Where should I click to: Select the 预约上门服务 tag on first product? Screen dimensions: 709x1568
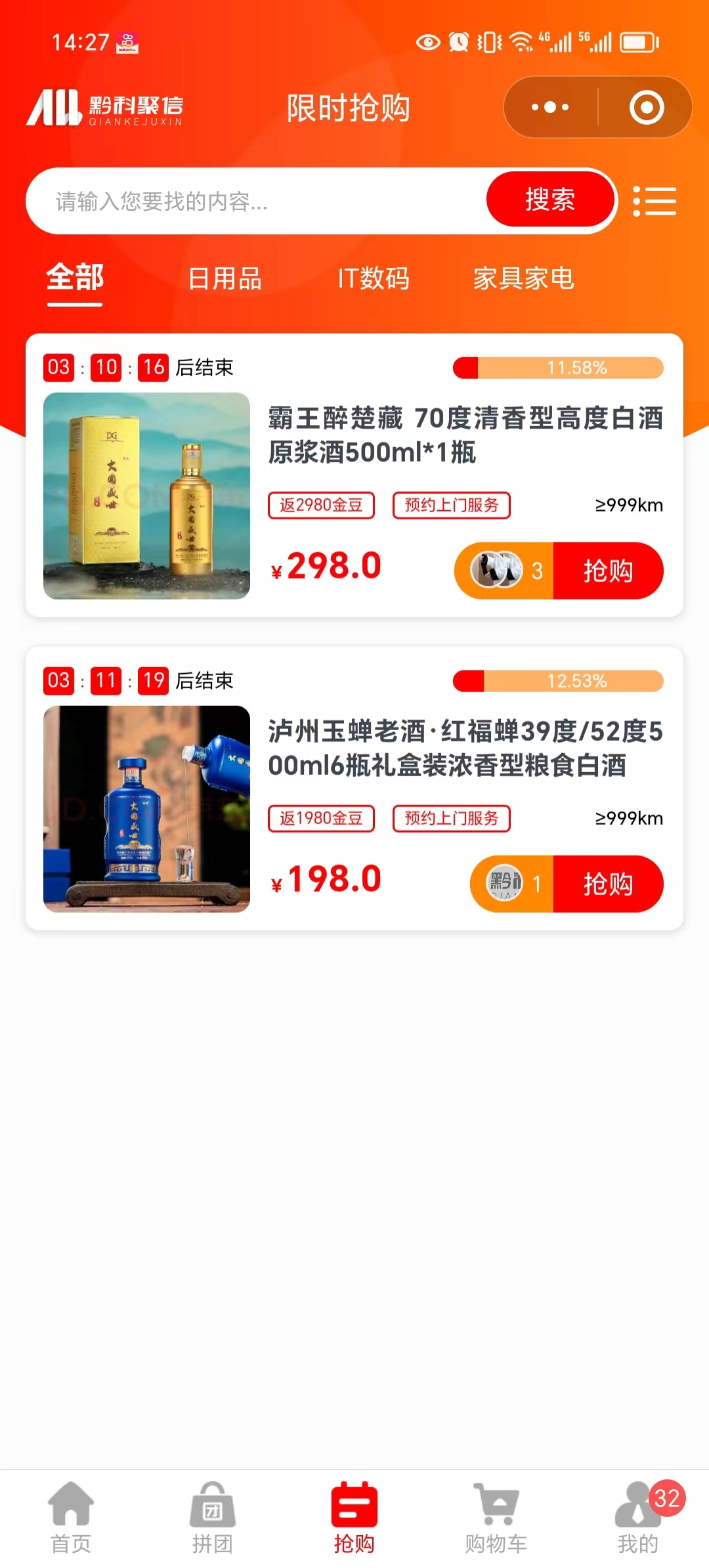pos(451,506)
